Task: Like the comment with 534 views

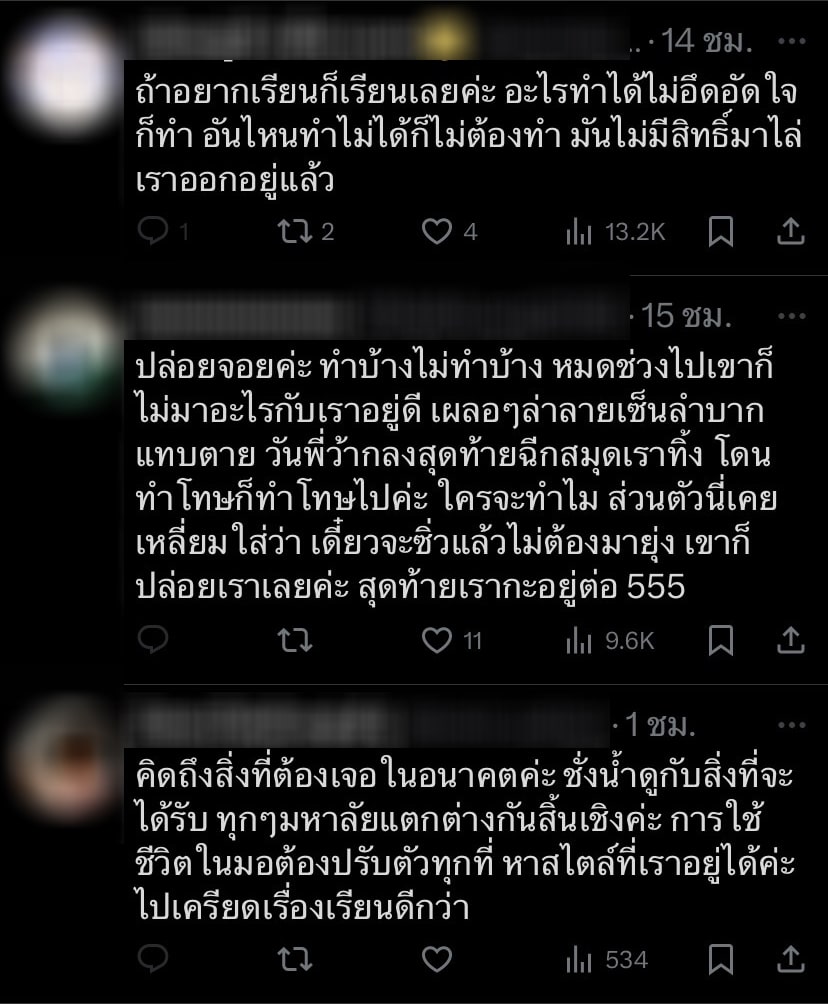Action: pyautogui.click(x=437, y=960)
